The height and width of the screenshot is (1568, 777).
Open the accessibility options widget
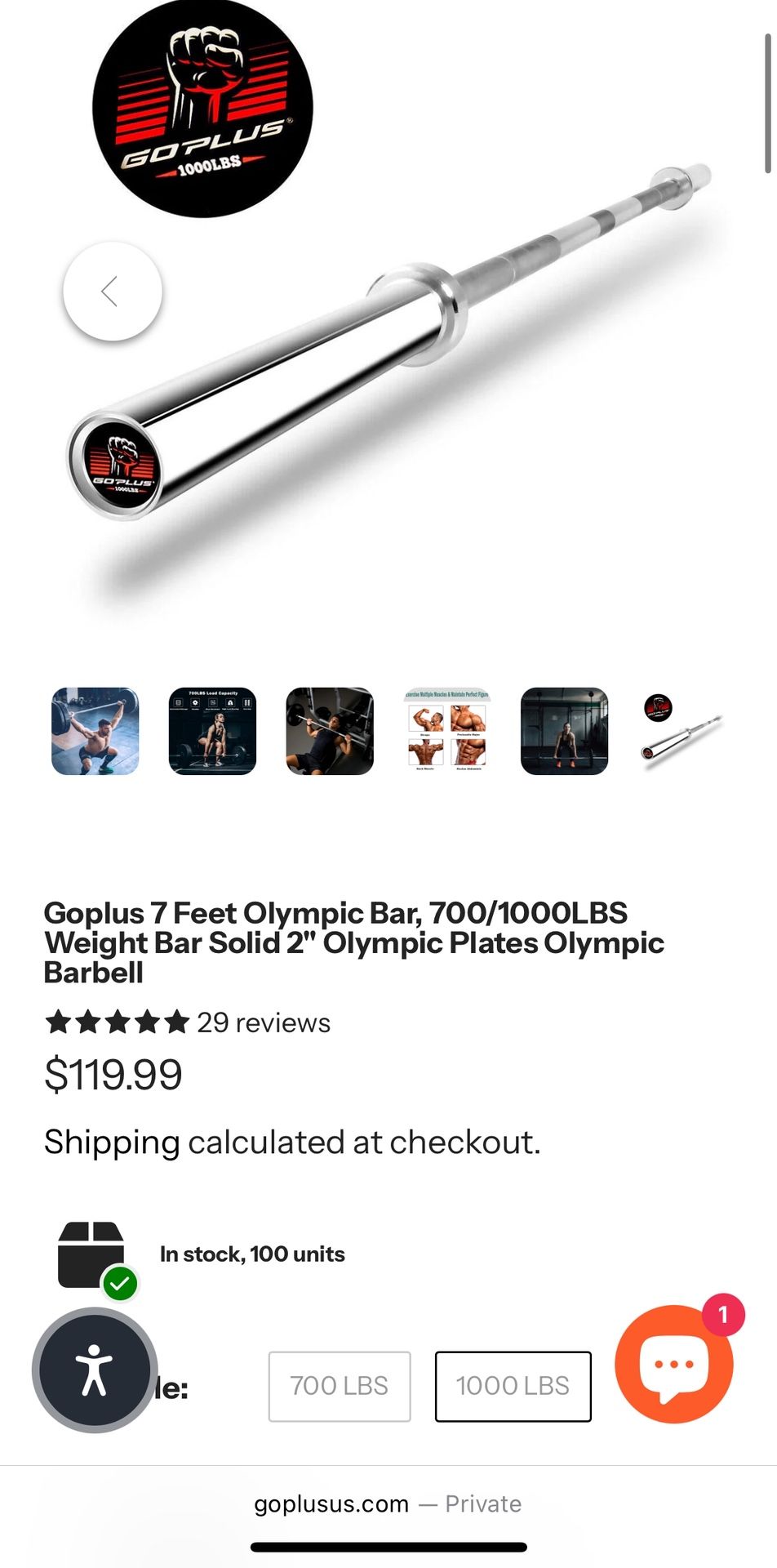click(95, 1370)
